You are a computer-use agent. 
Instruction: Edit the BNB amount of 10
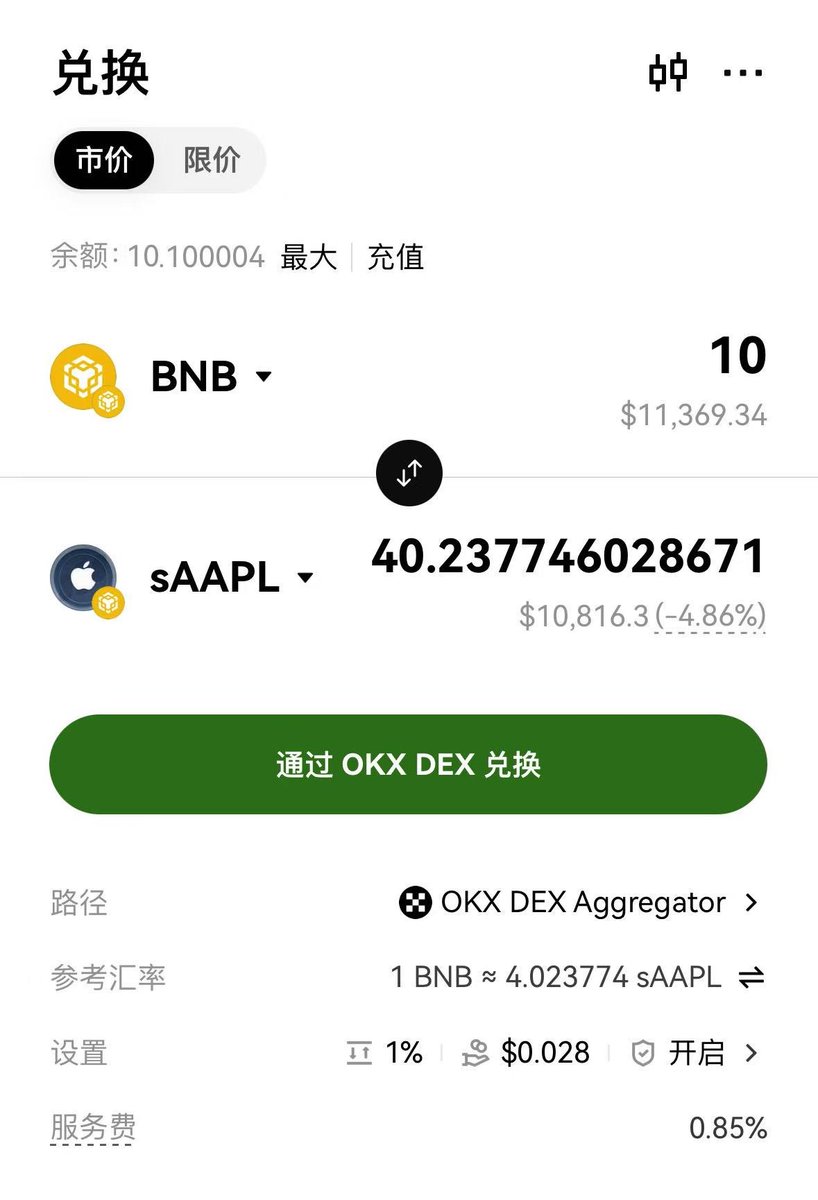click(x=737, y=357)
